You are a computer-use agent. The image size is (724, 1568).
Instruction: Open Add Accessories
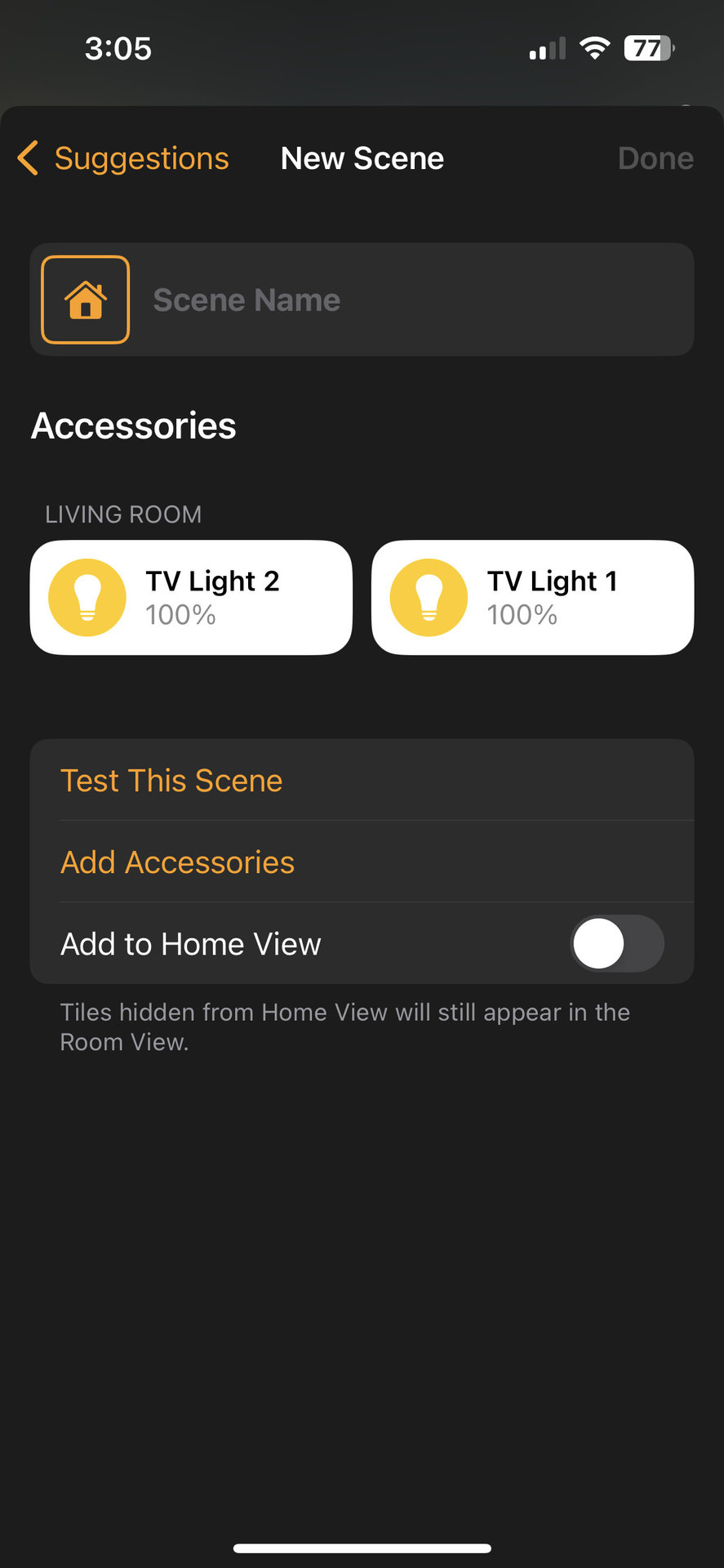[177, 862]
